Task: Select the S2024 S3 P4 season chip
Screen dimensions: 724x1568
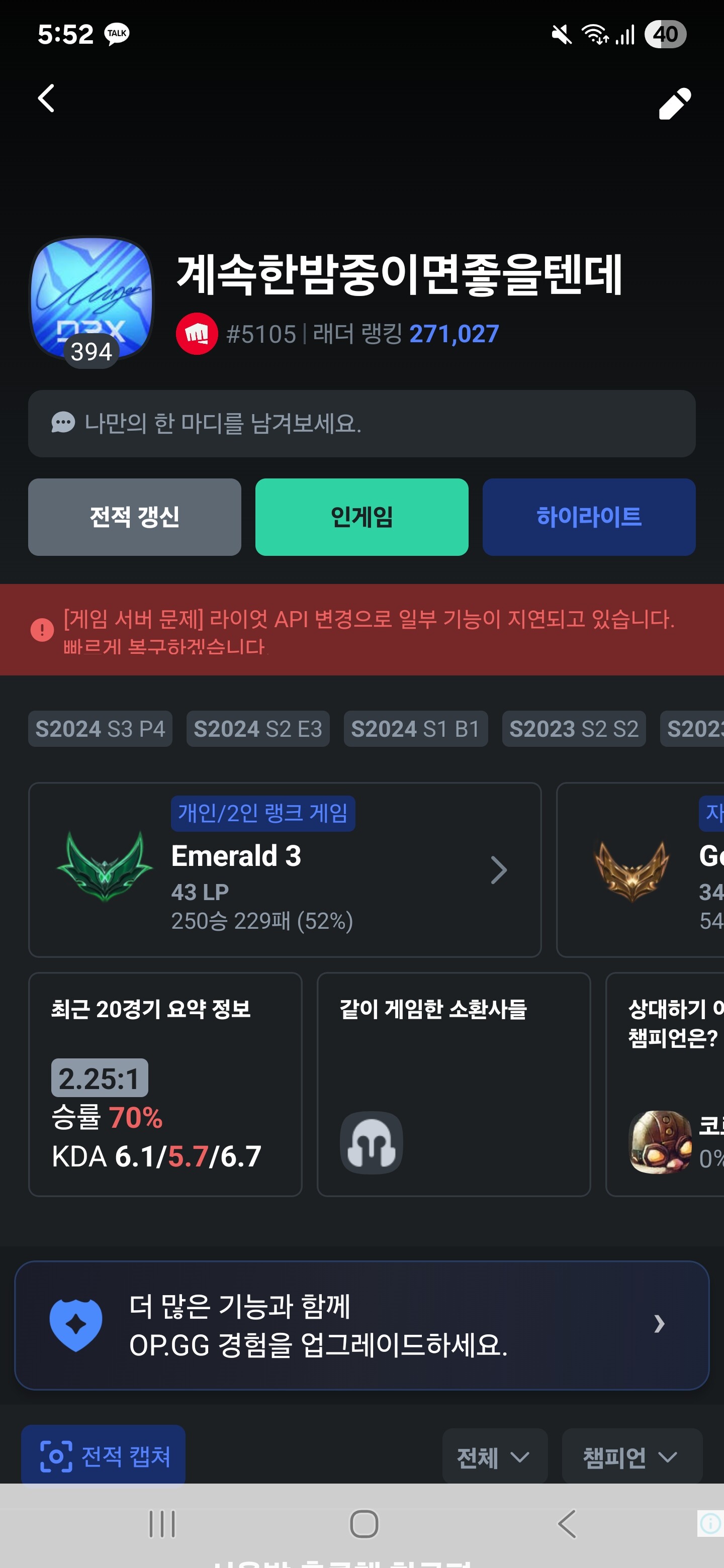Action: (x=100, y=729)
